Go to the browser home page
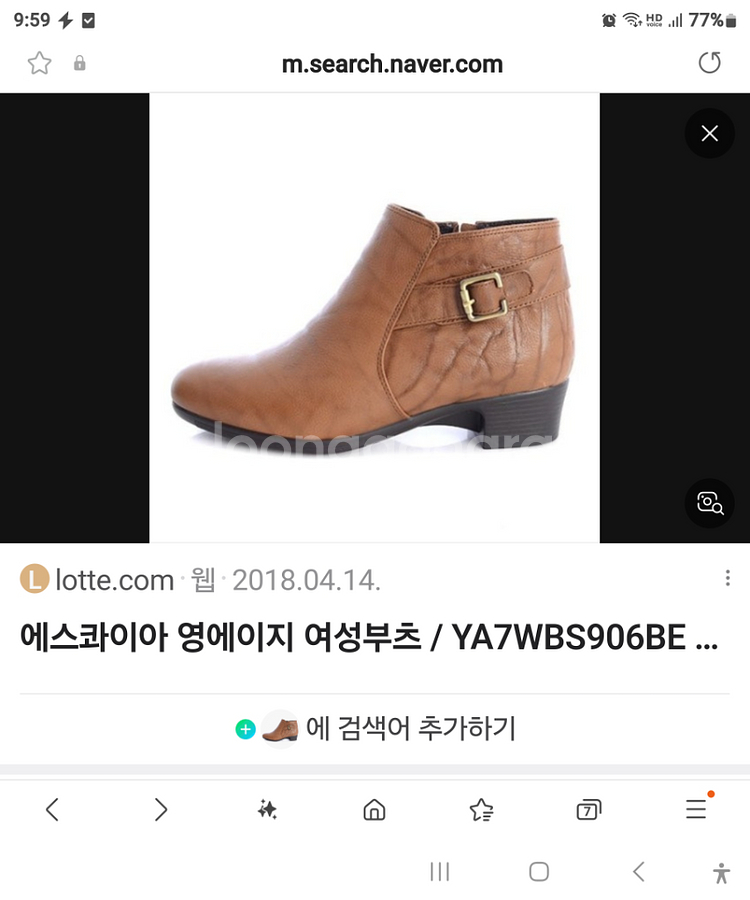Viewport: 750px width, 900px height. click(374, 810)
